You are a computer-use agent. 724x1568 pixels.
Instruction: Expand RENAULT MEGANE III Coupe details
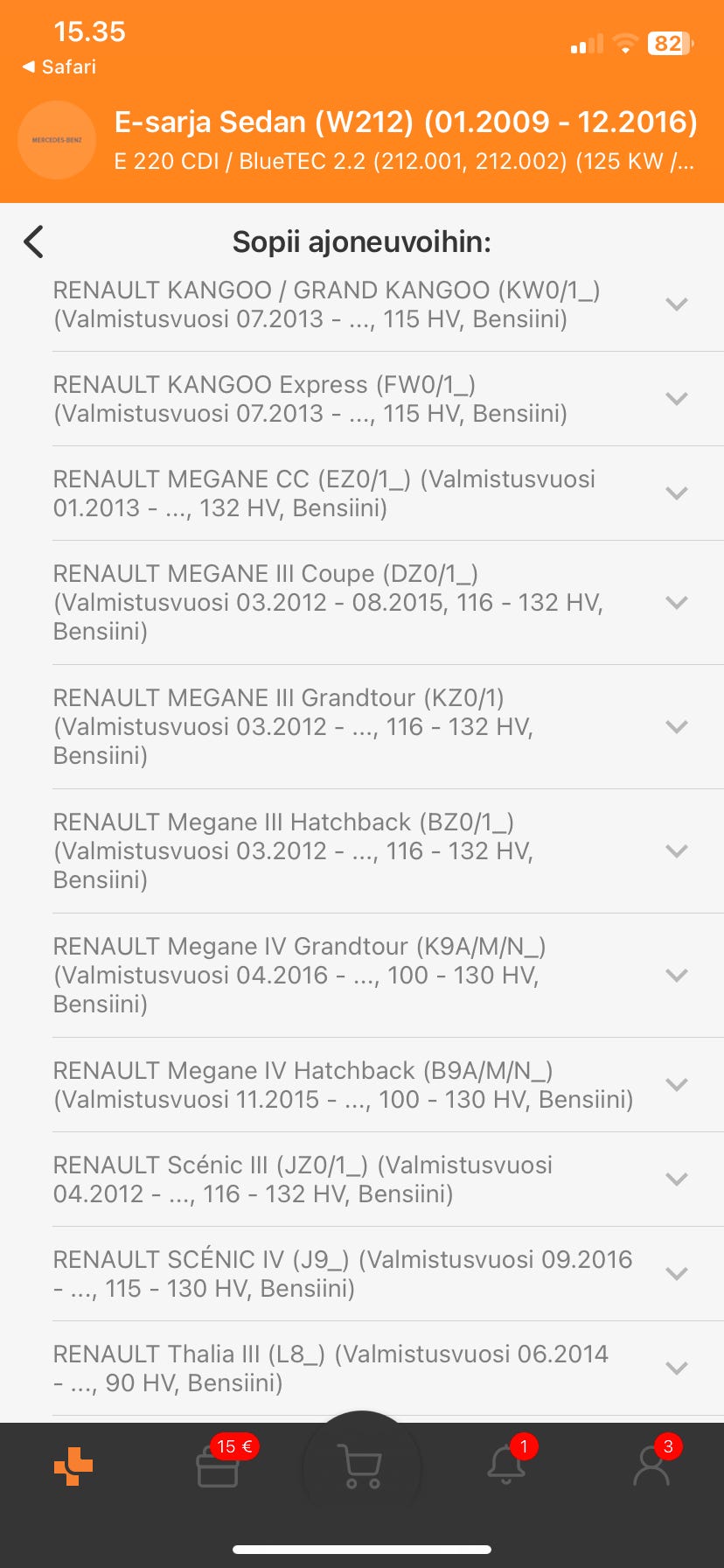[x=676, y=603]
